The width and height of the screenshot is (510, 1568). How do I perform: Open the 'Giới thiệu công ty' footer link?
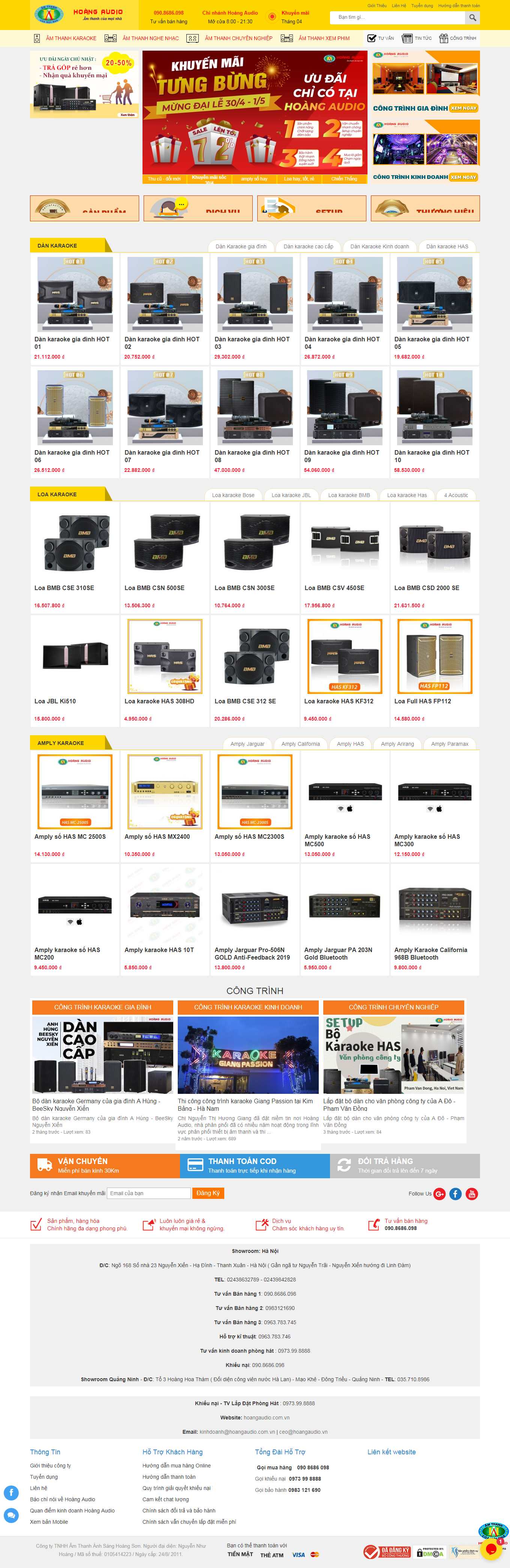(x=50, y=1466)
